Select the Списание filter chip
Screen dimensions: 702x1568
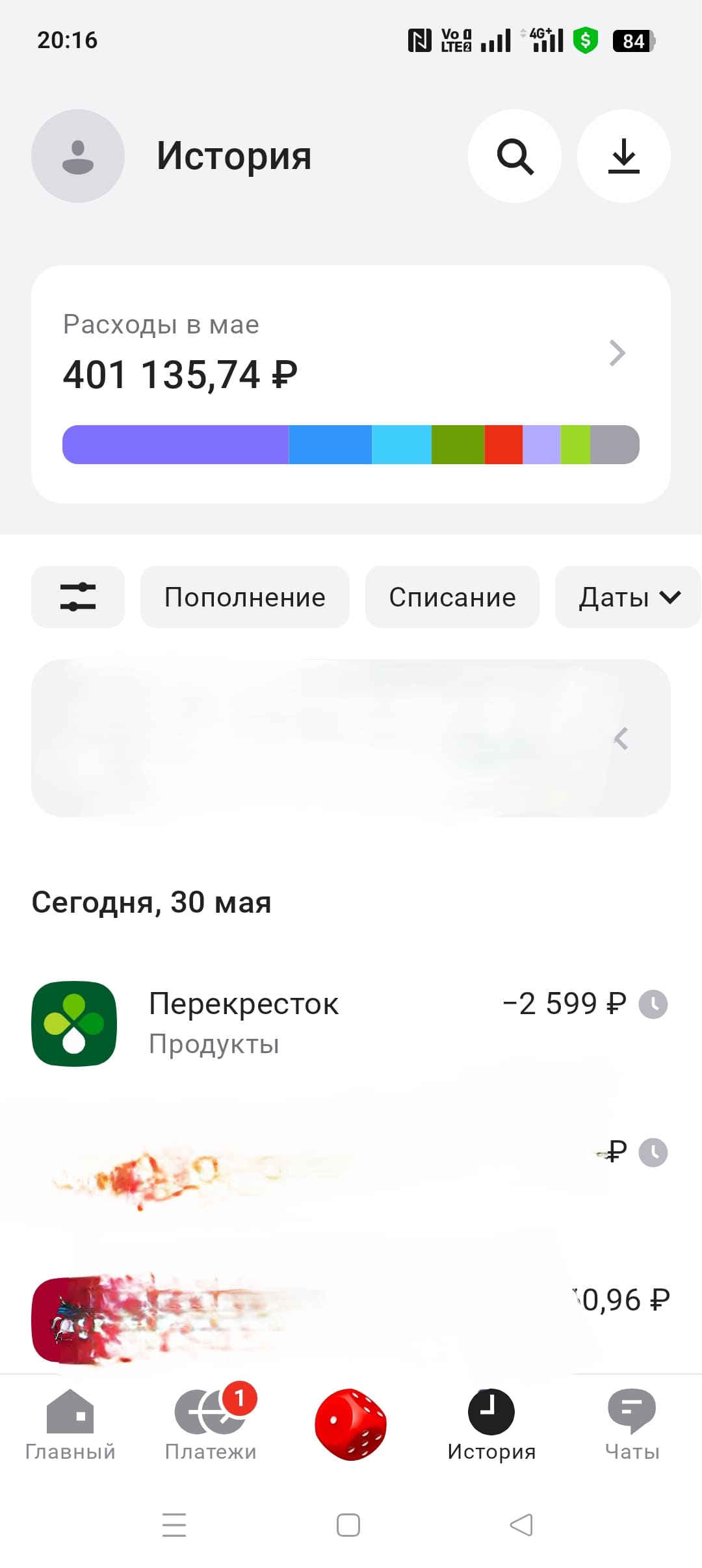(x=452, y=597)
